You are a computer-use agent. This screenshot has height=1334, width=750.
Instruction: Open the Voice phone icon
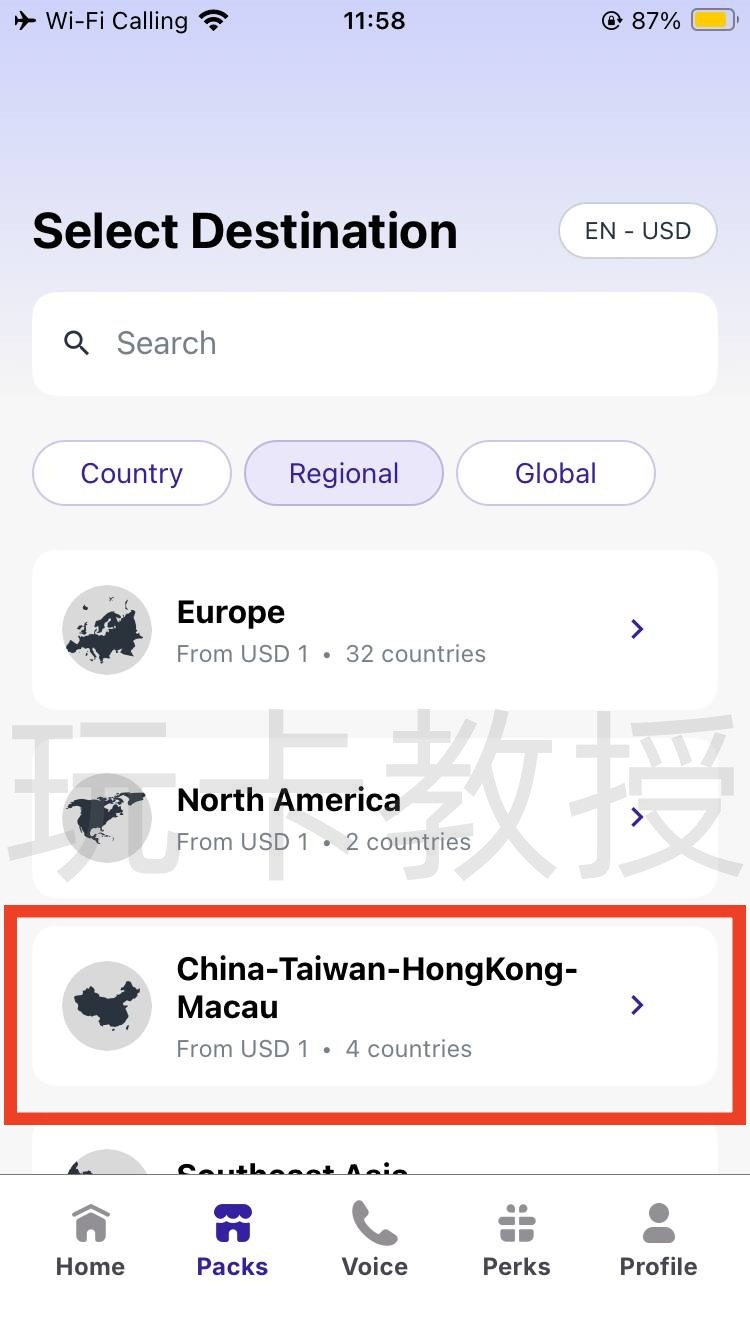[x=374, y=1221]
